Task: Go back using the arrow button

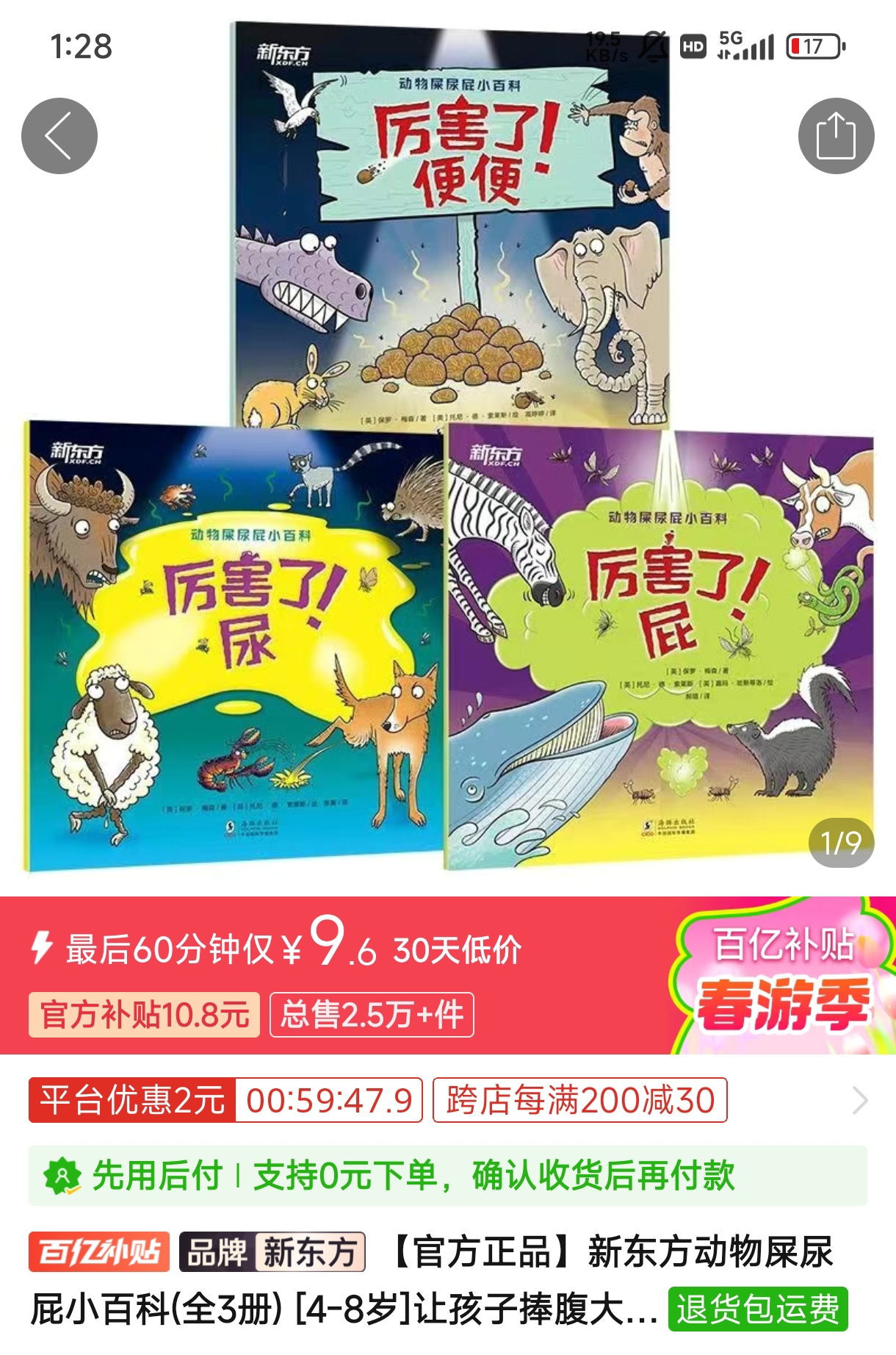Action: point(59,136)
